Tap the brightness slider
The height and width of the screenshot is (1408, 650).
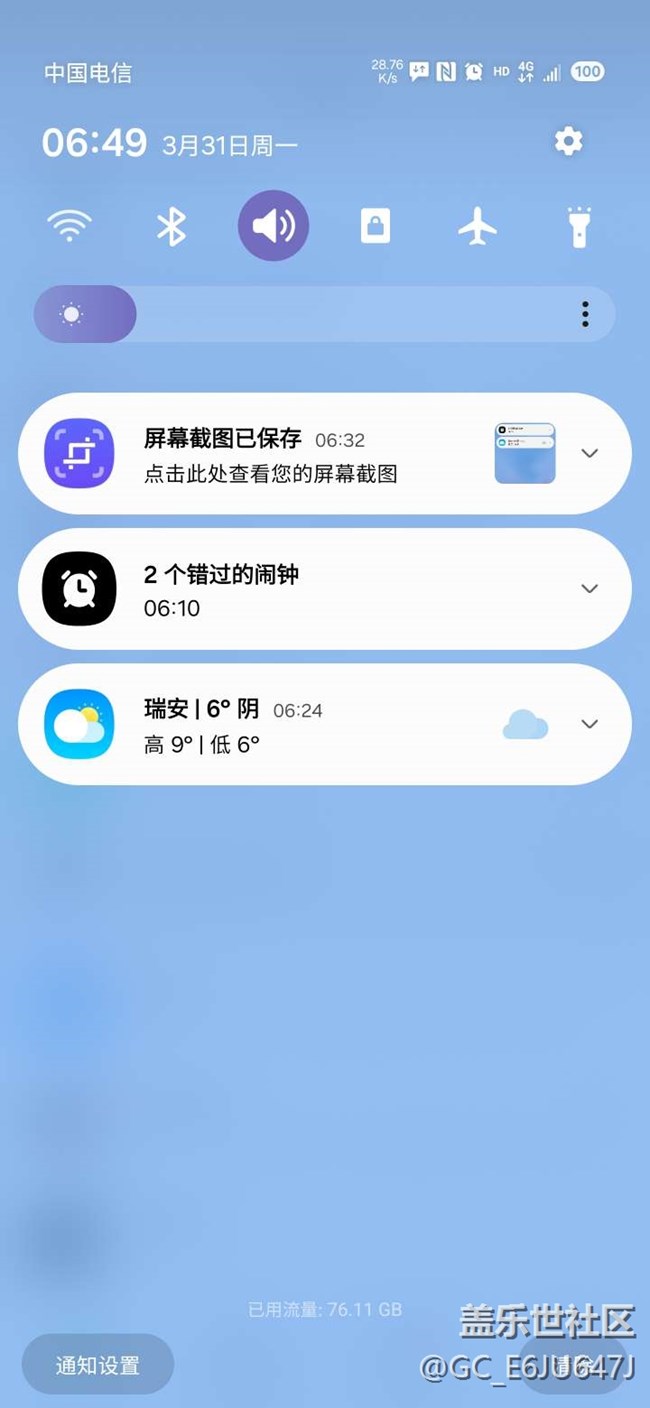[300, 314]
